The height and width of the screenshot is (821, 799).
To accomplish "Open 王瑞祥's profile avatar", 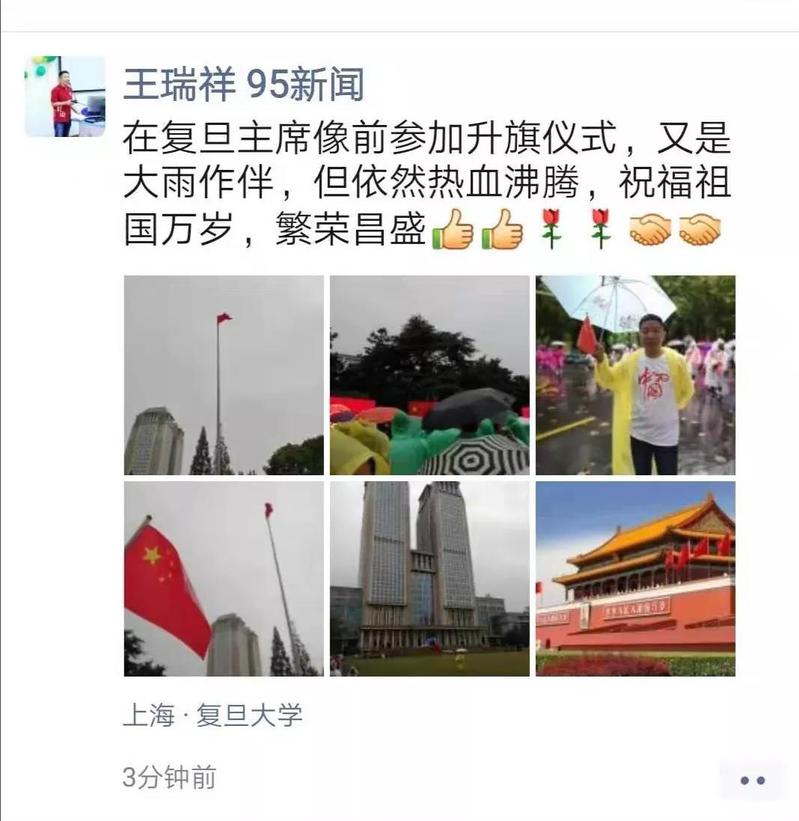I will point(65,96).
